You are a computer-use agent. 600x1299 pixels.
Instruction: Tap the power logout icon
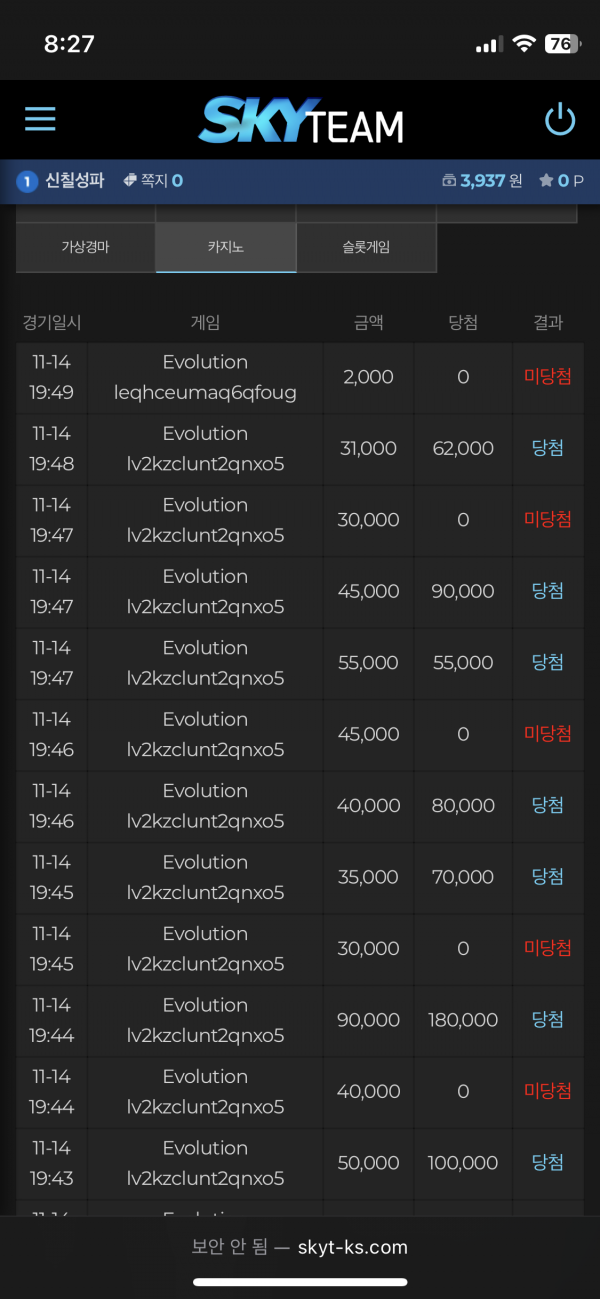point(560,120)
